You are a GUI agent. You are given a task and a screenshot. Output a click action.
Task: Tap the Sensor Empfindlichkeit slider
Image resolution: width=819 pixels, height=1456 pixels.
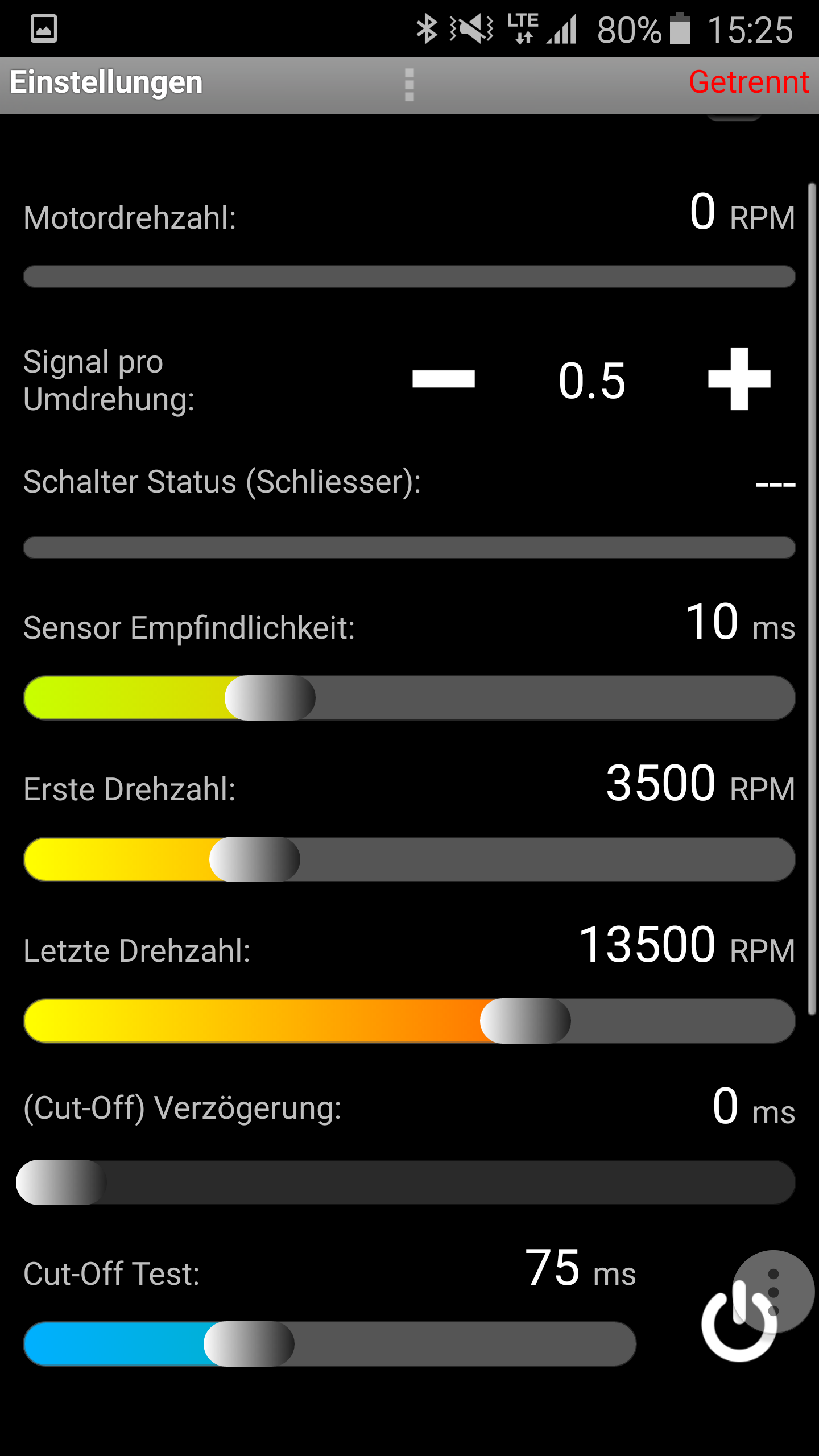409,698
